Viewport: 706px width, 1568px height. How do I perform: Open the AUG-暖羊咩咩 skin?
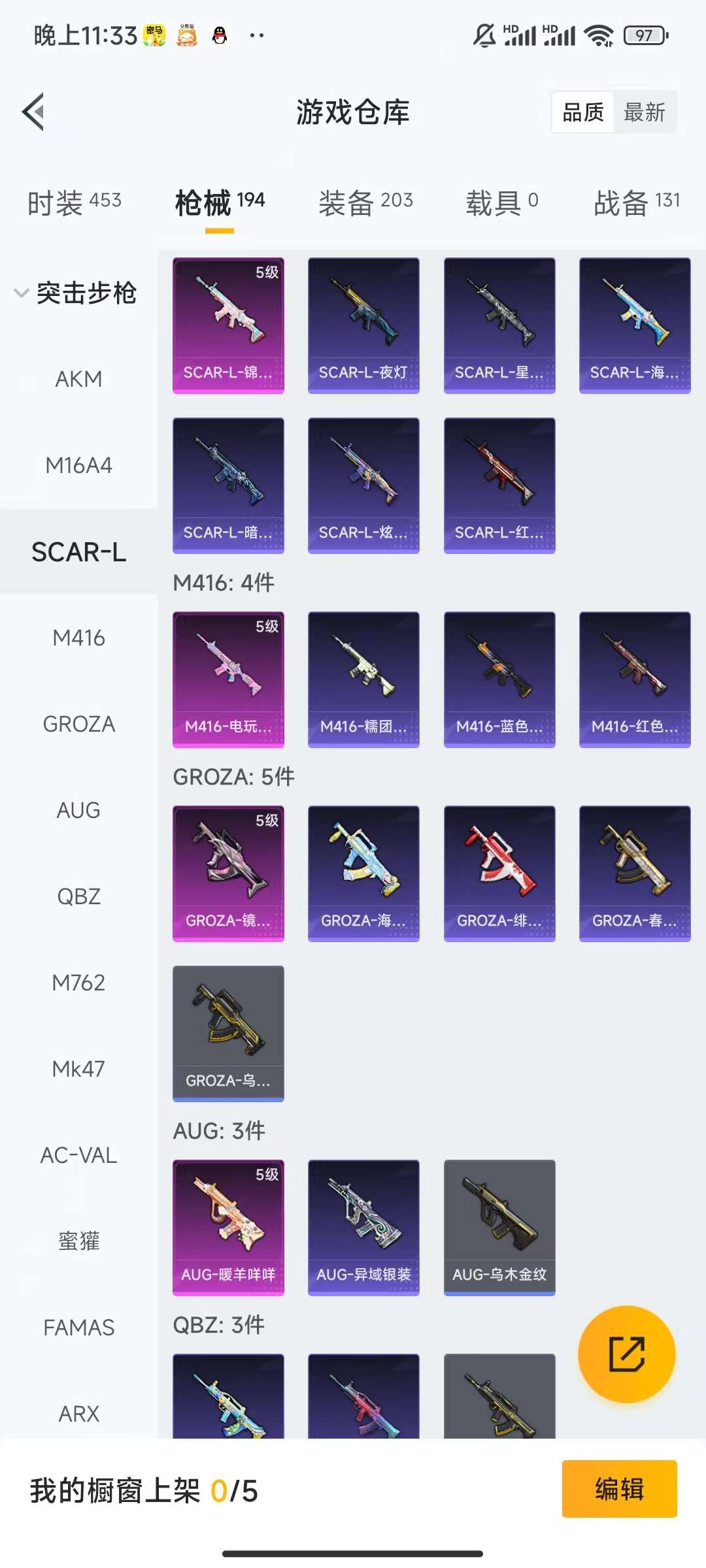click(x=228, y=1228)
